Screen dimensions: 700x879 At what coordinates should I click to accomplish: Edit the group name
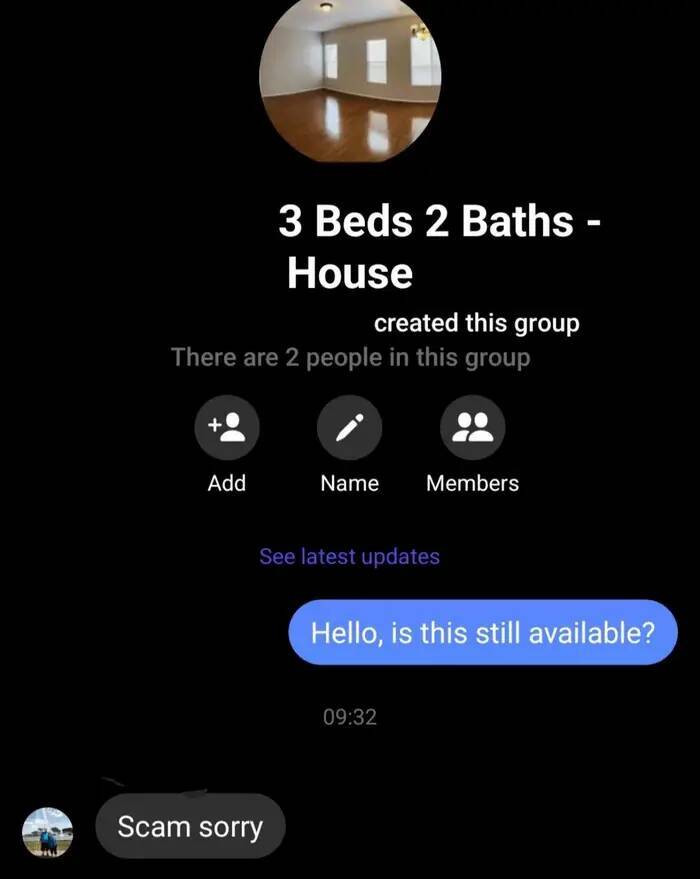tap(349, 427)
